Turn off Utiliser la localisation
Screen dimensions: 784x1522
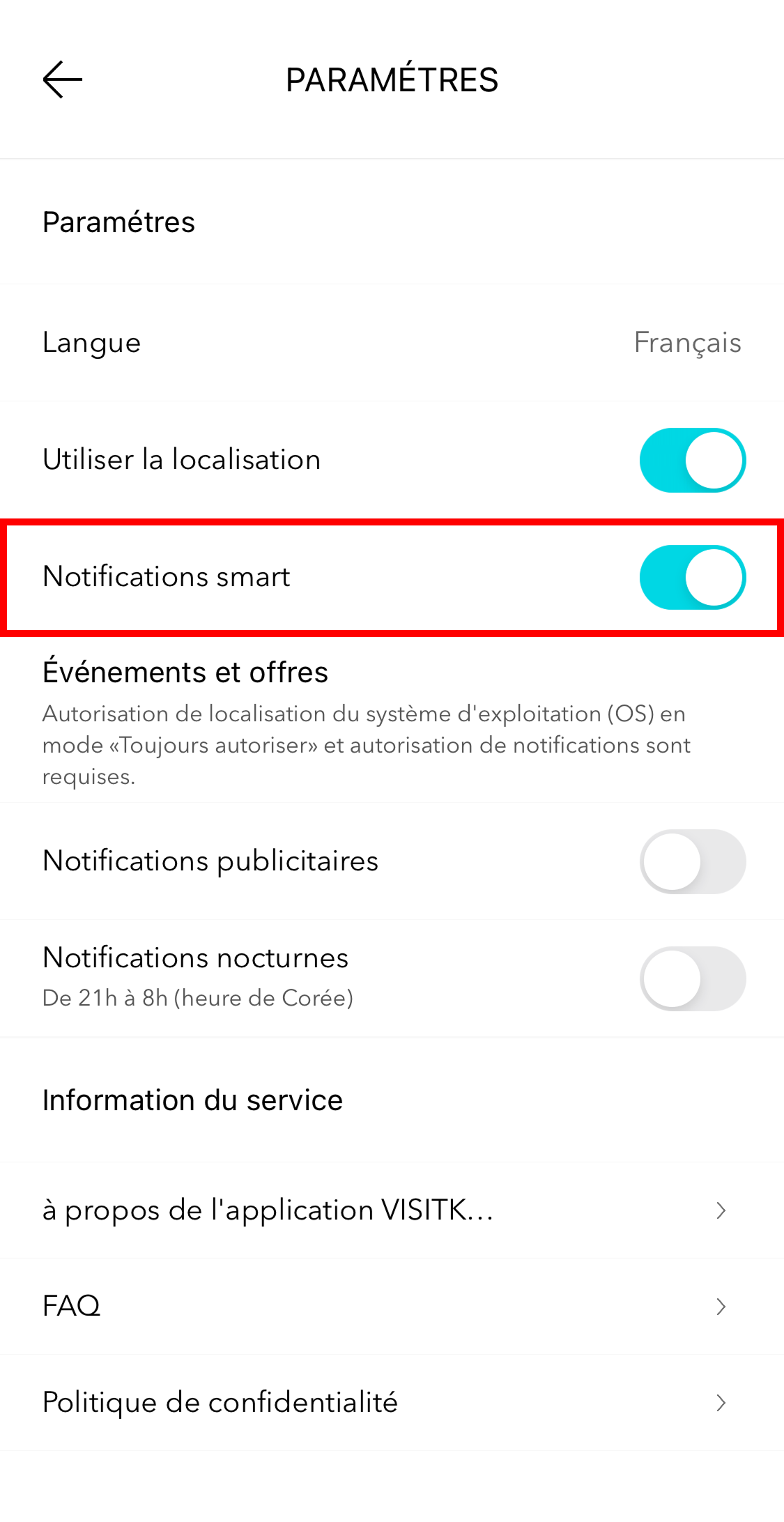point(692,460)
